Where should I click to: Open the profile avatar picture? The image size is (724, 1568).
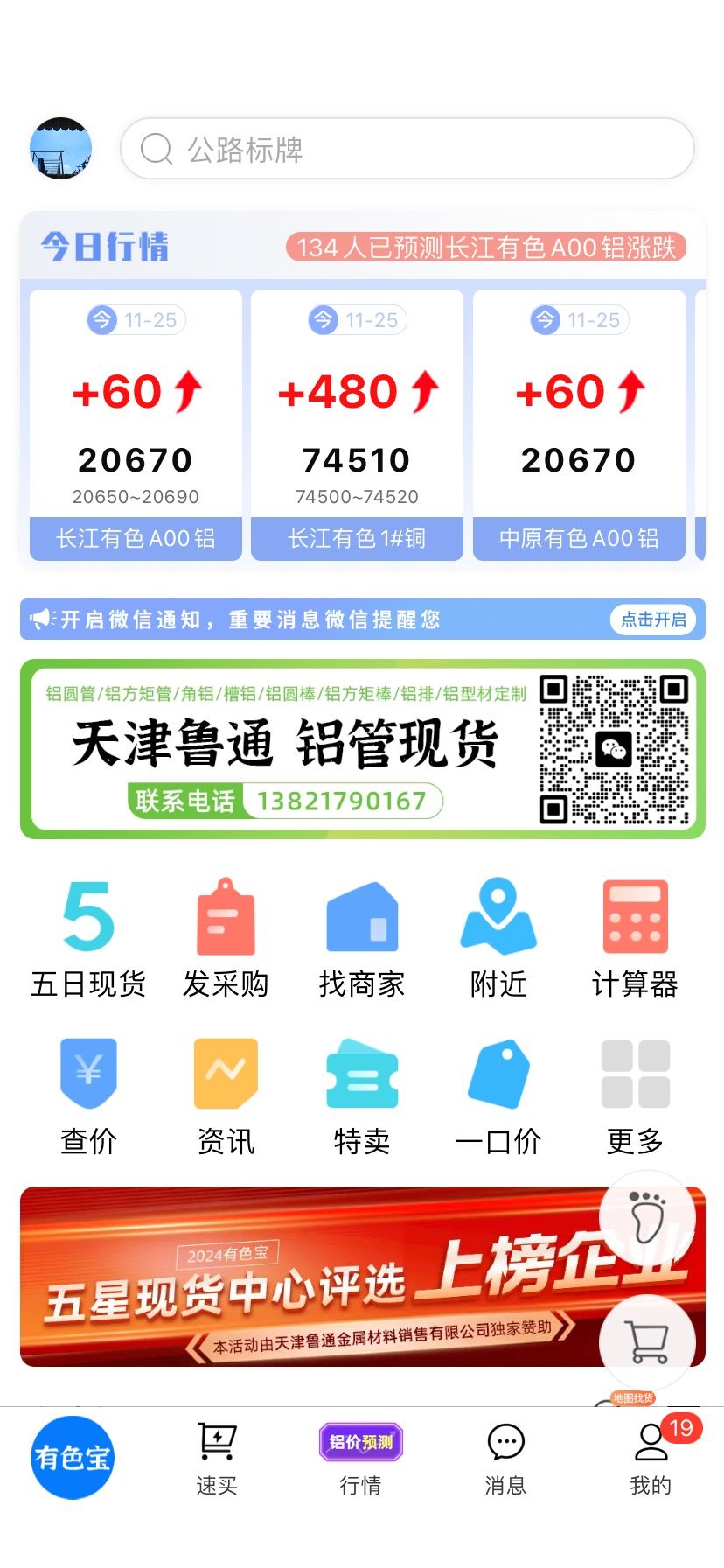[61, 149]
